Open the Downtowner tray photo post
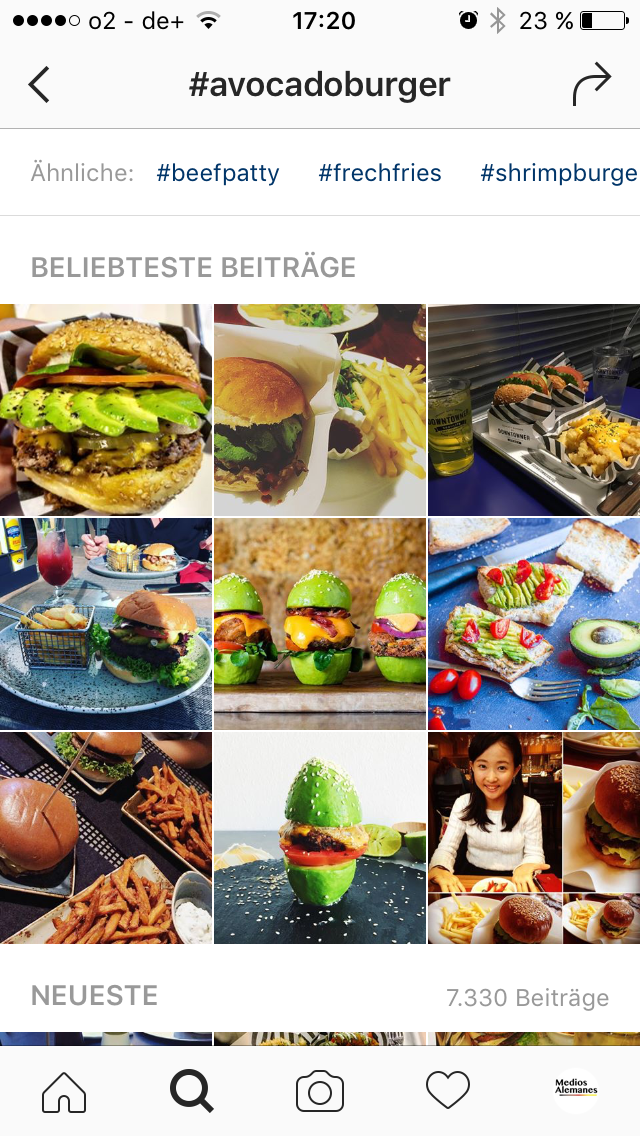Screen dimensions: 640x1136 click(534, 410)
